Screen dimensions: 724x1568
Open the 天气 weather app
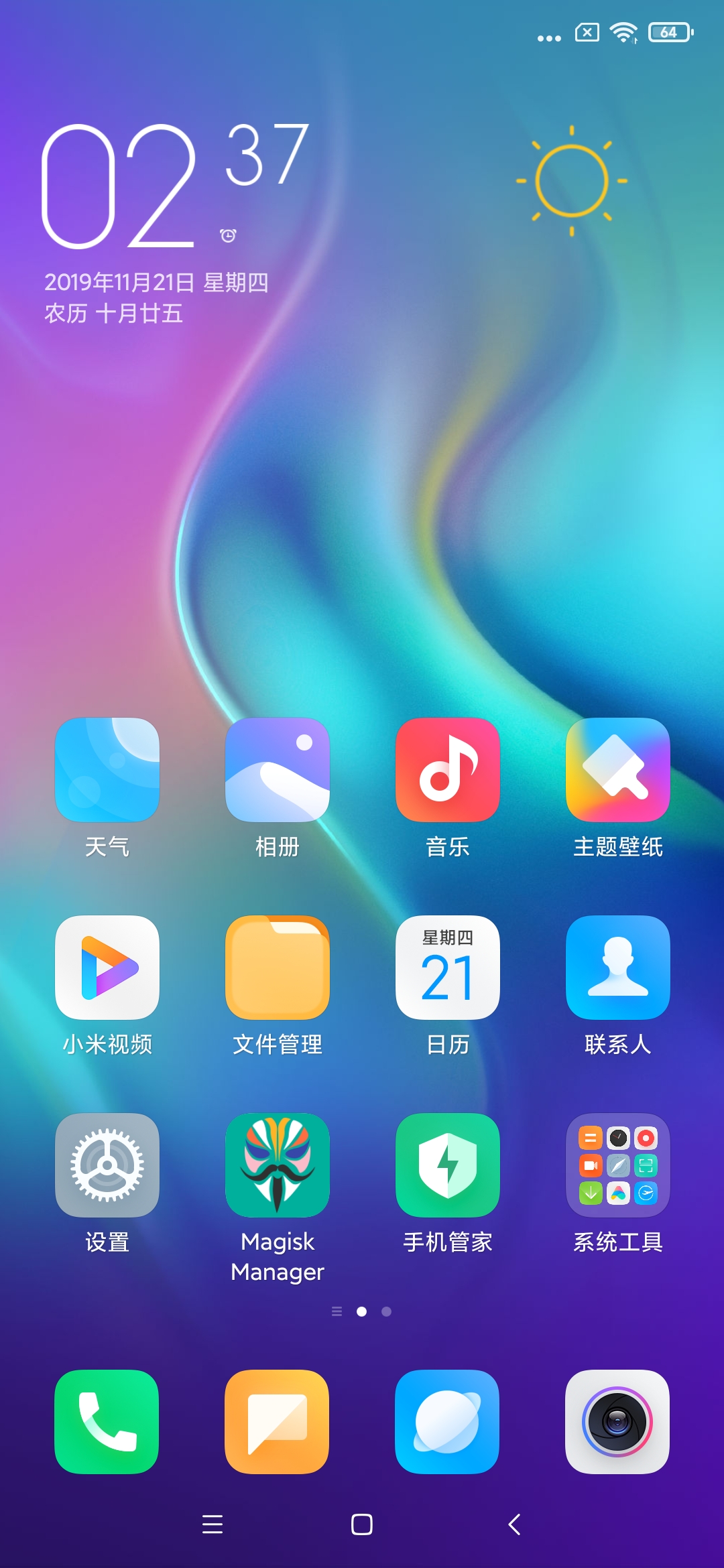tap(107, 770)
